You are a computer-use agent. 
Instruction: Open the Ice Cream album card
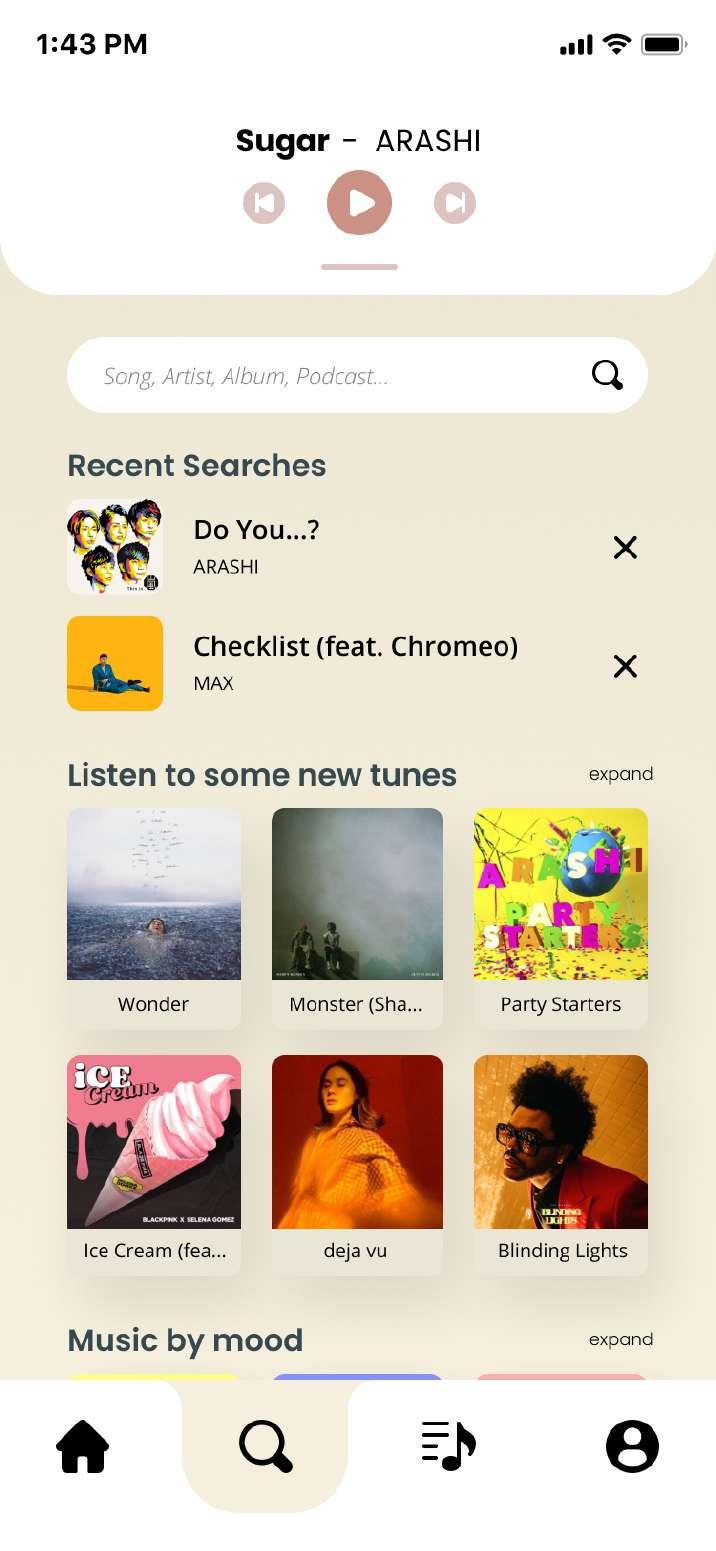point(154,1164)
